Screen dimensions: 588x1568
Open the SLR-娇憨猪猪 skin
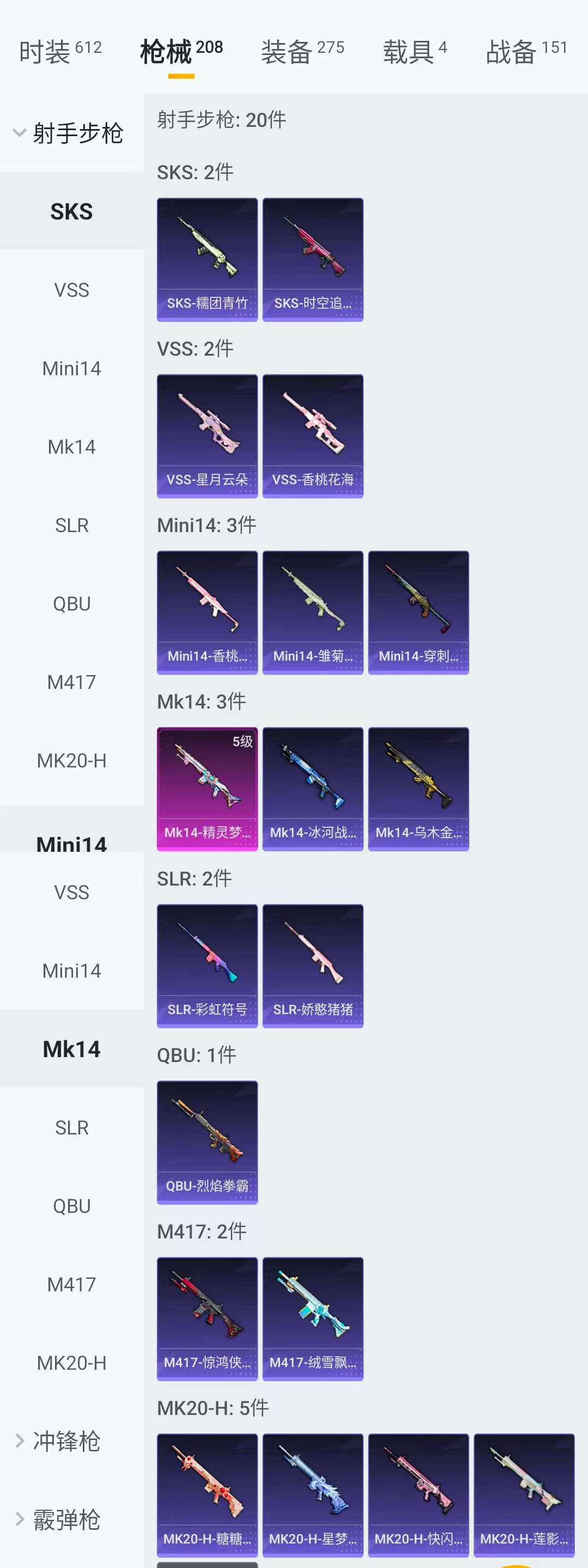[313, 966]
